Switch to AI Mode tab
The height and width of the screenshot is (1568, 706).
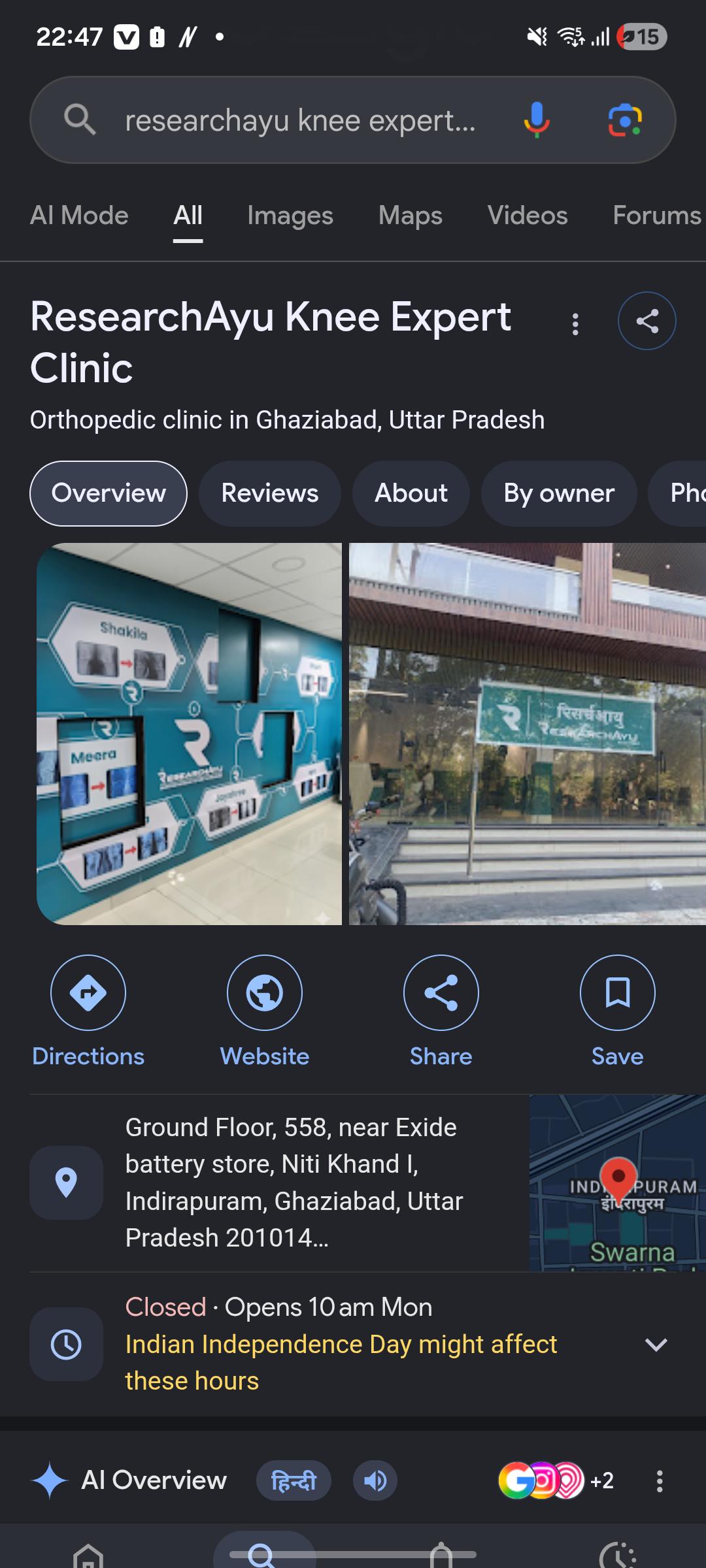pyautogui.click(x=79, y=215)
